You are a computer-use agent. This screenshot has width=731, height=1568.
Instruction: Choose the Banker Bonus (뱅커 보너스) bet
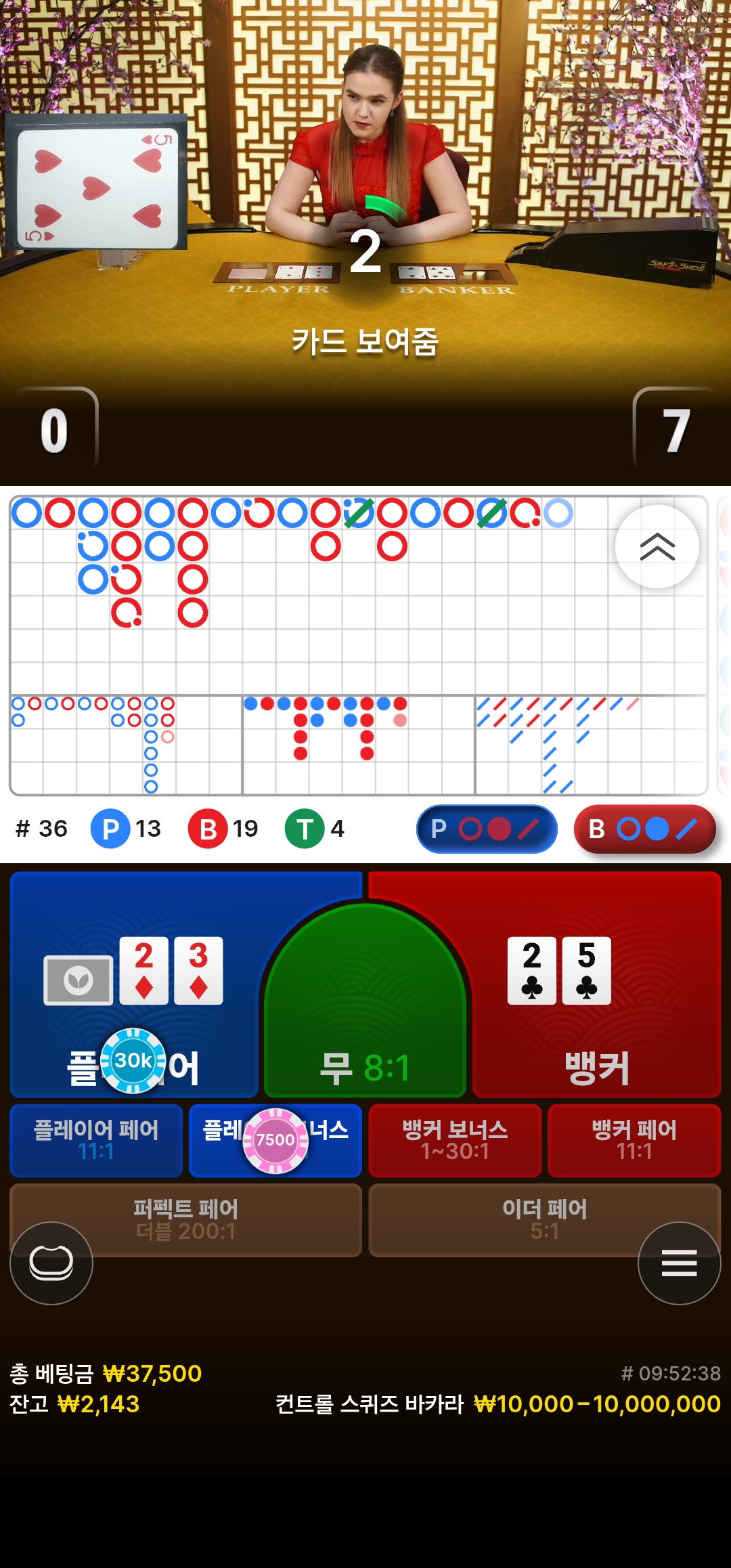point(455,1140)
